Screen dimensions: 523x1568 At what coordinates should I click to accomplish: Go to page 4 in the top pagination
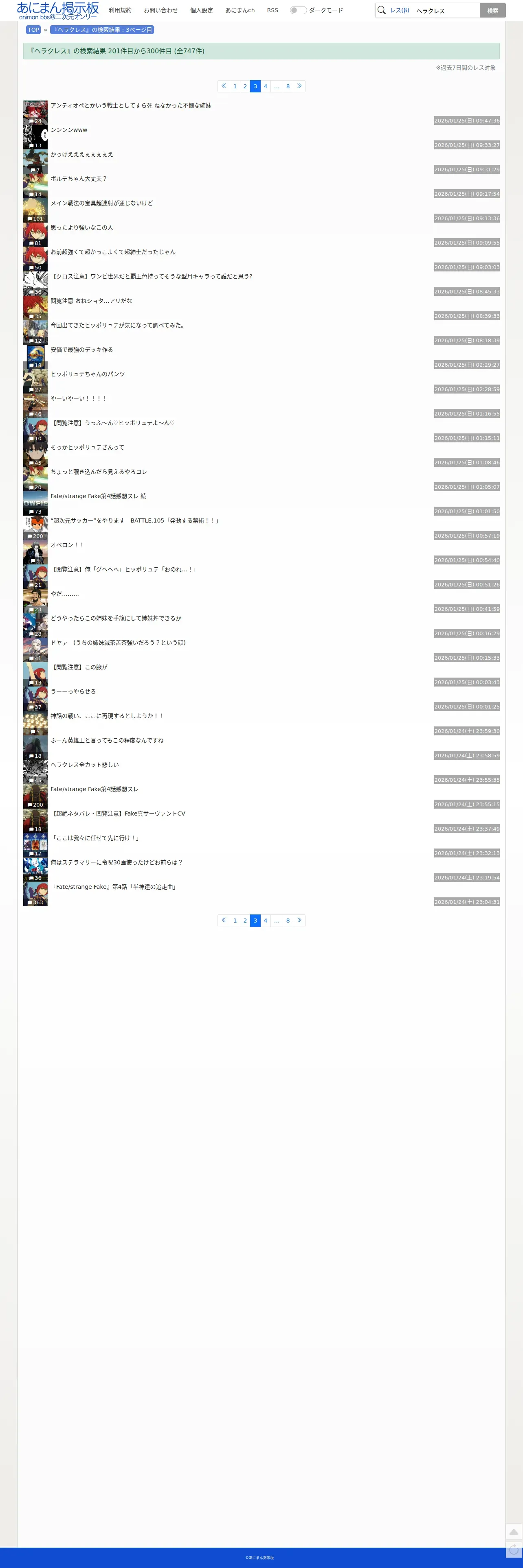click(265, 86)
